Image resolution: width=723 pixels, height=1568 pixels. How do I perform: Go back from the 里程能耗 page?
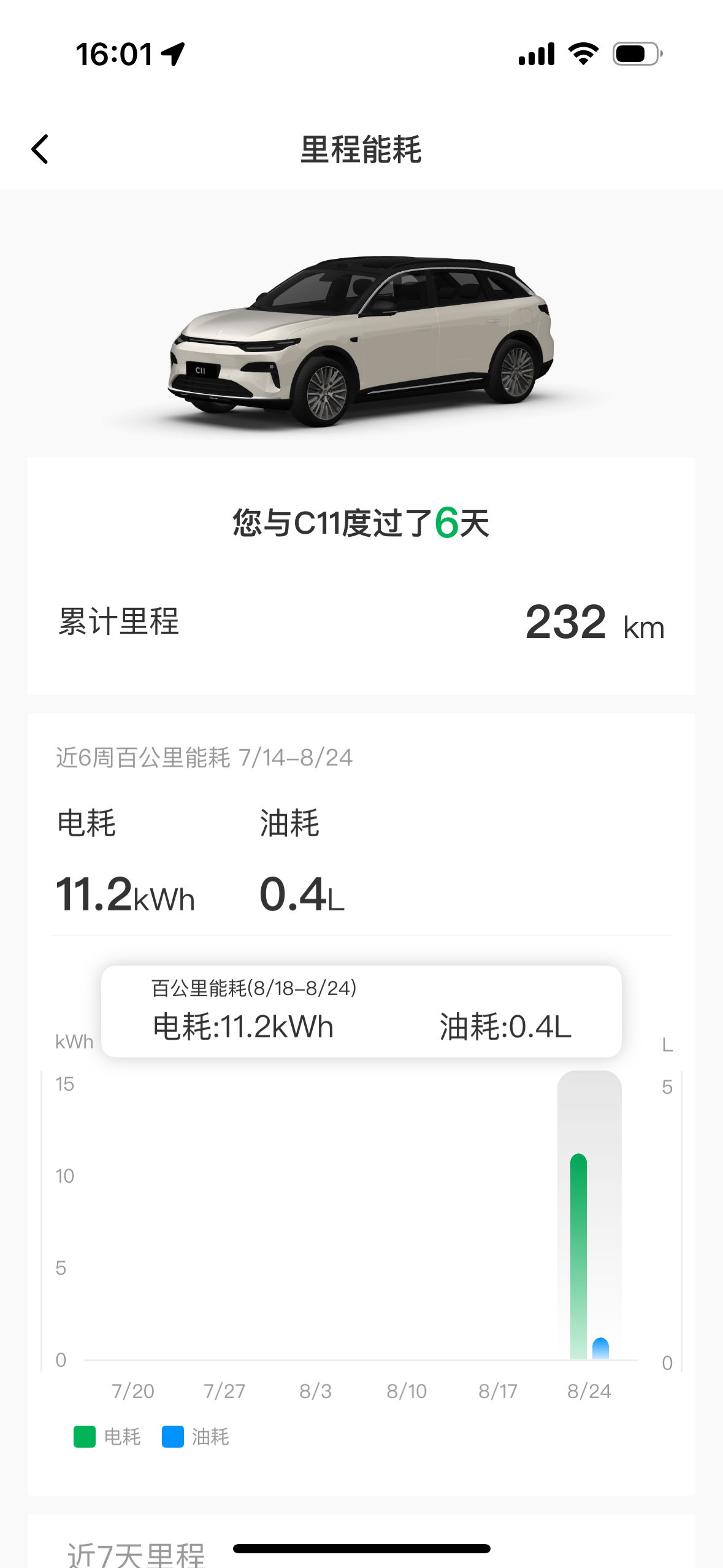coord(40,149)
